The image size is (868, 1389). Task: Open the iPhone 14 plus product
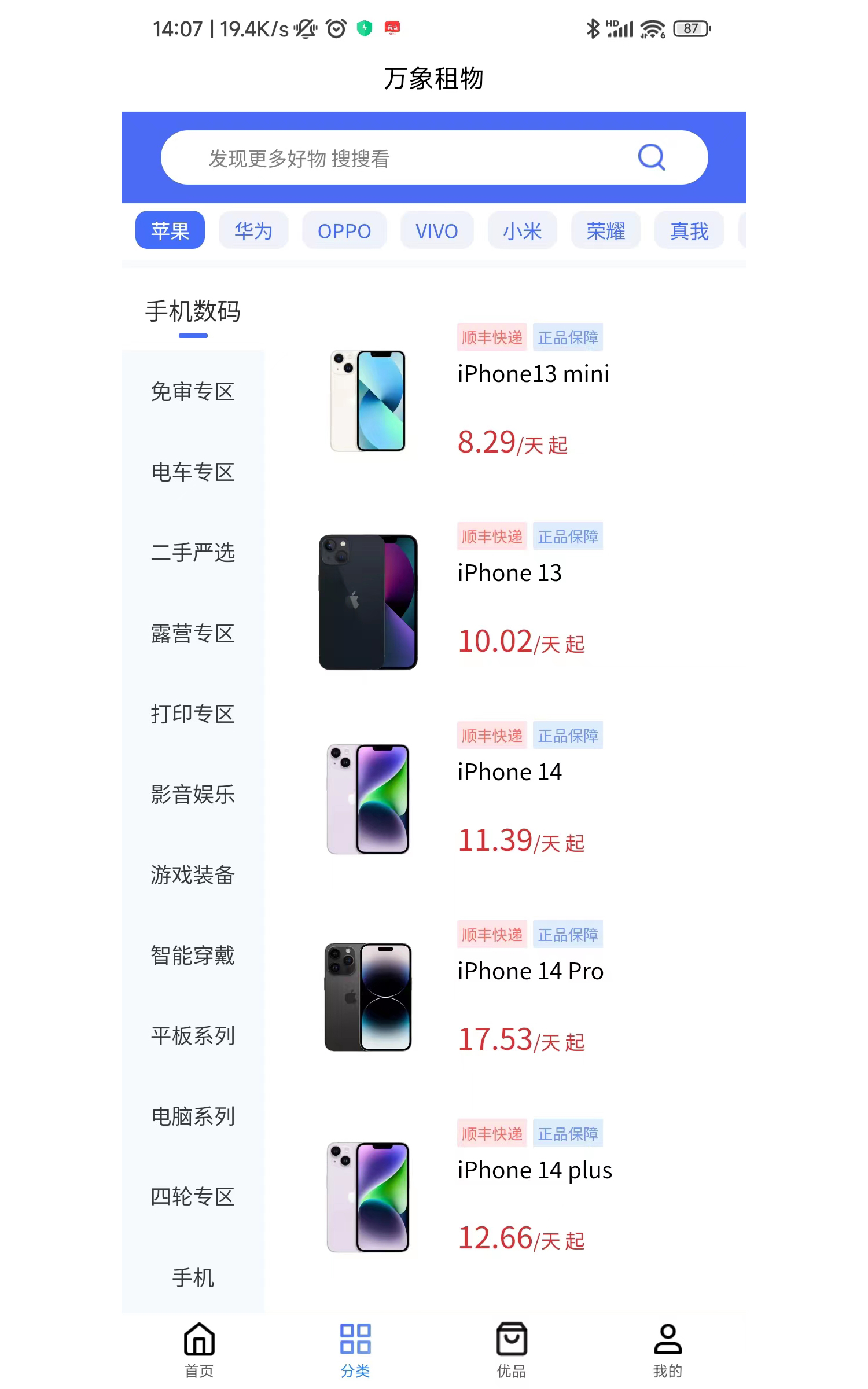(x=535, y=1170)
